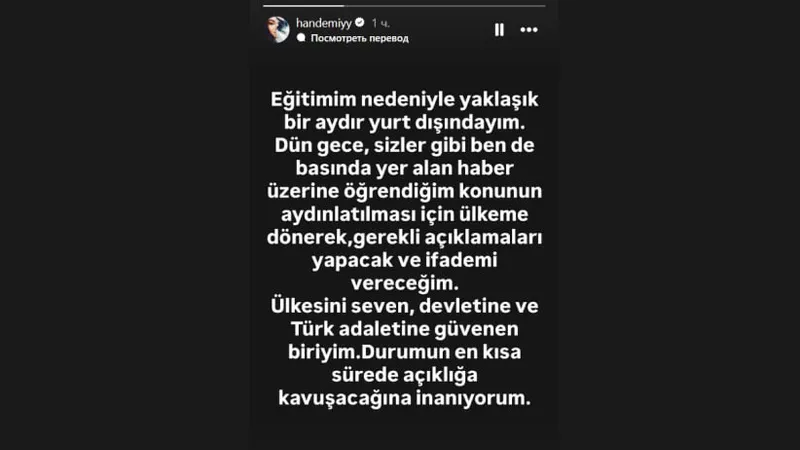Tap "Посмотреть перевод" to see the translation
Screen dimensions: 800x450
[360, 38]
